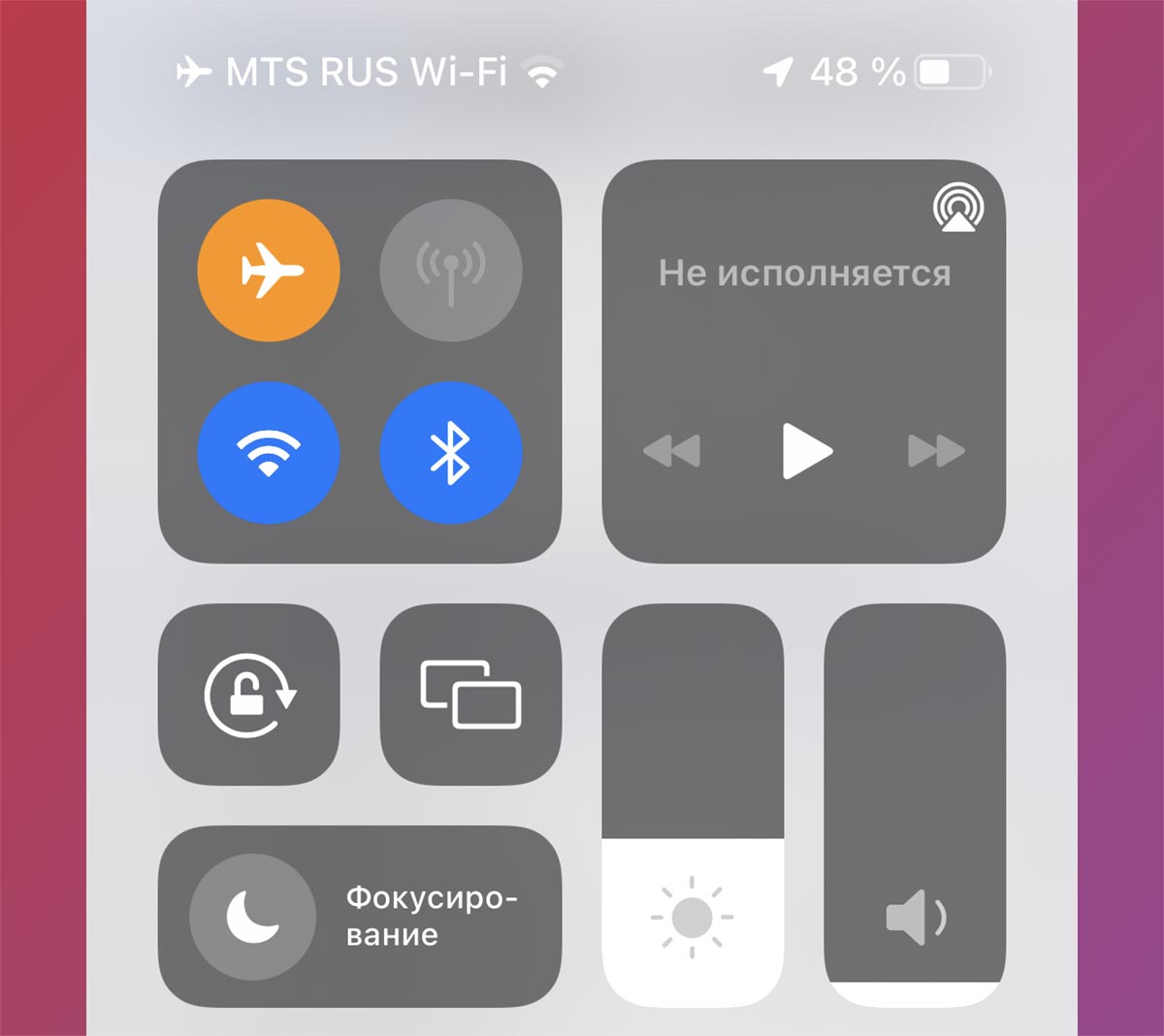Toggle the cellular data button
The height and width of the screenshot is (1036, 1164).
point(451,270)
